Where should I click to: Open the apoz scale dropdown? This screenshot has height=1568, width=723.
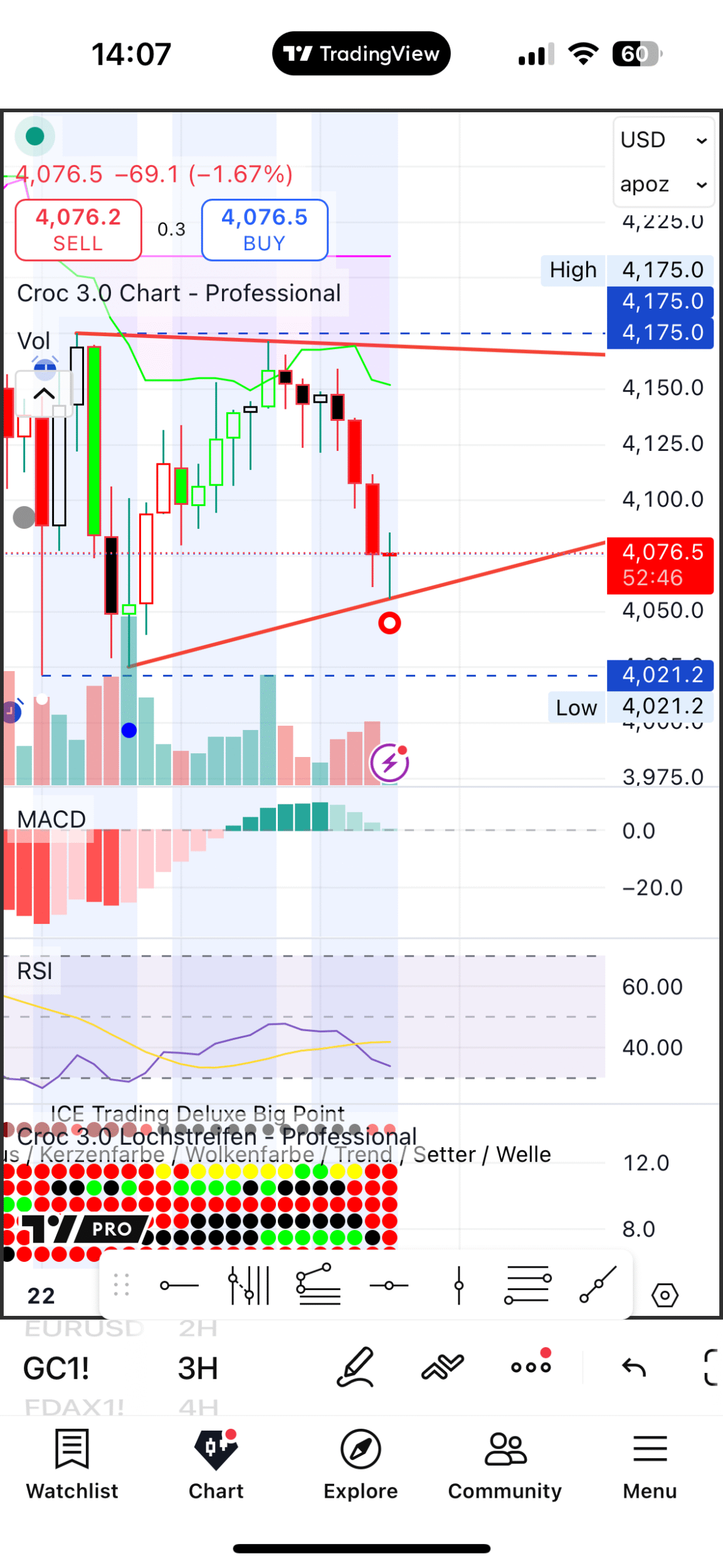(x=663, y=184)
